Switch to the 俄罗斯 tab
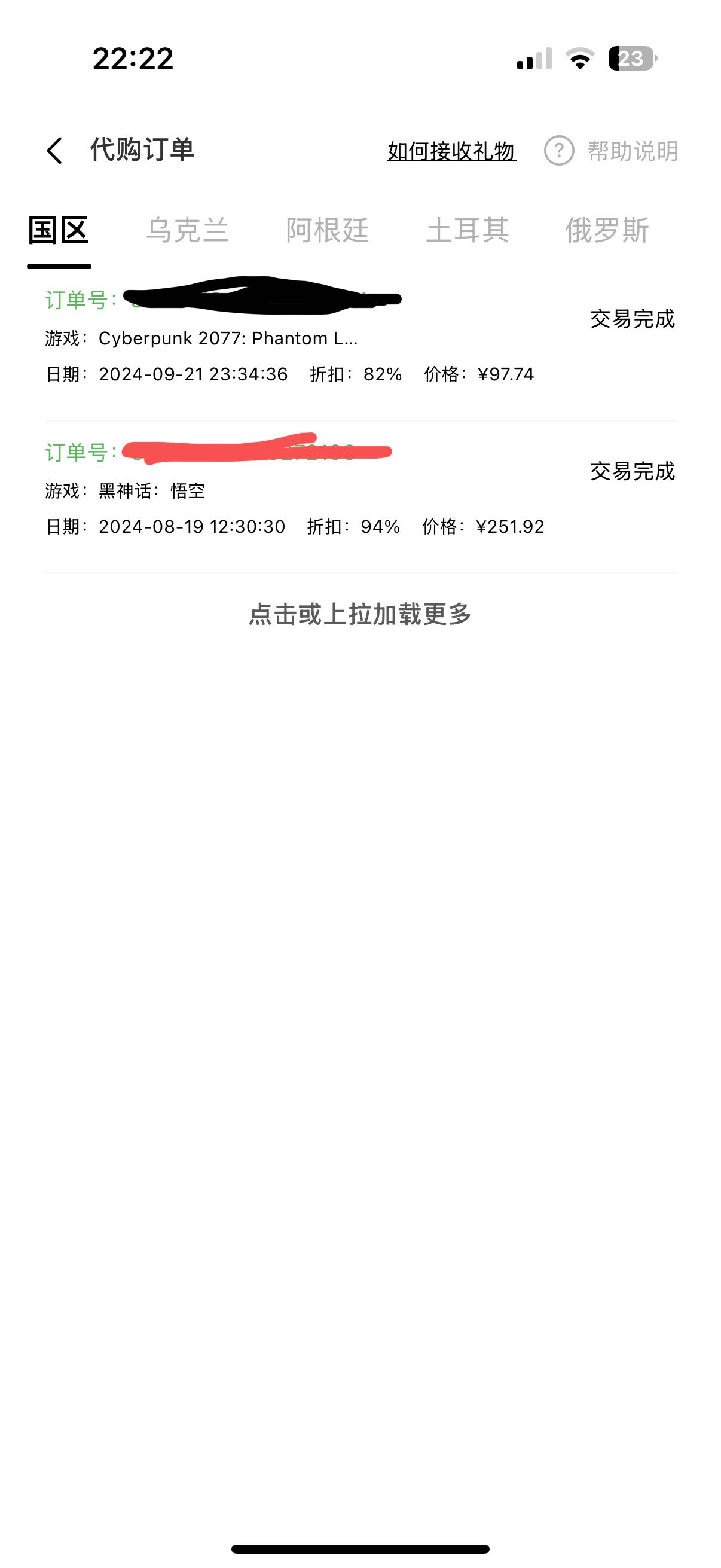 coord(607,231)
